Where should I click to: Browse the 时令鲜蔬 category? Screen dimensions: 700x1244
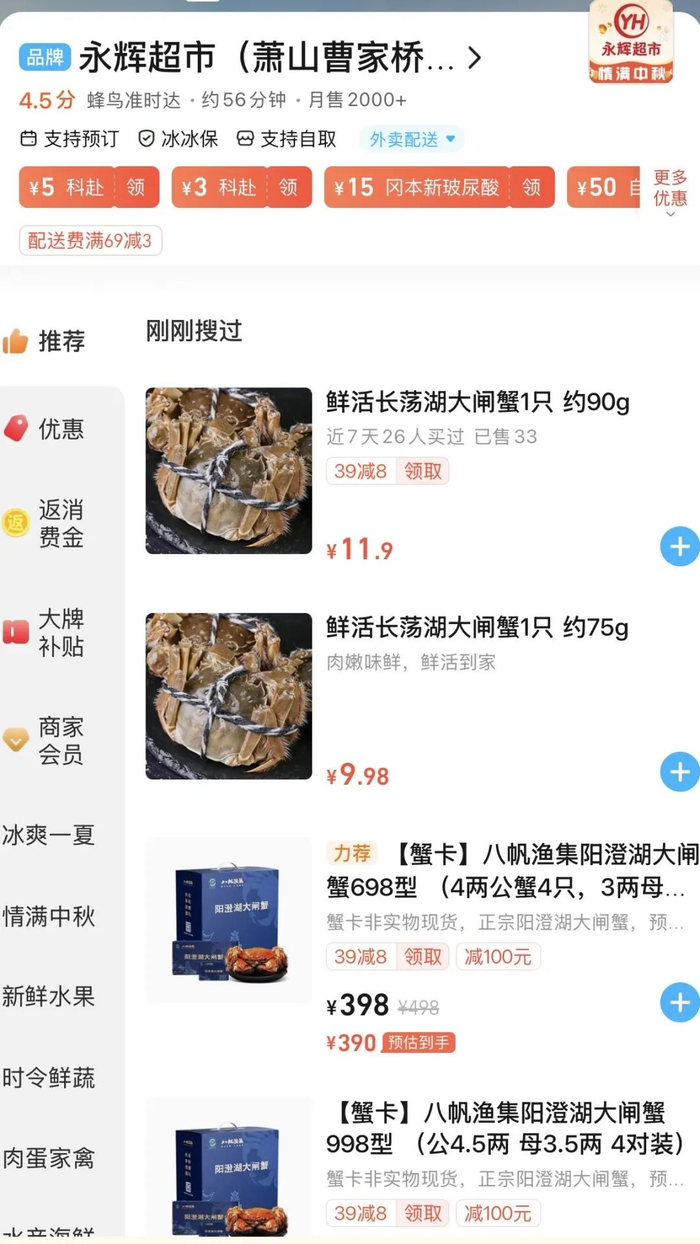coord(48,1077)
